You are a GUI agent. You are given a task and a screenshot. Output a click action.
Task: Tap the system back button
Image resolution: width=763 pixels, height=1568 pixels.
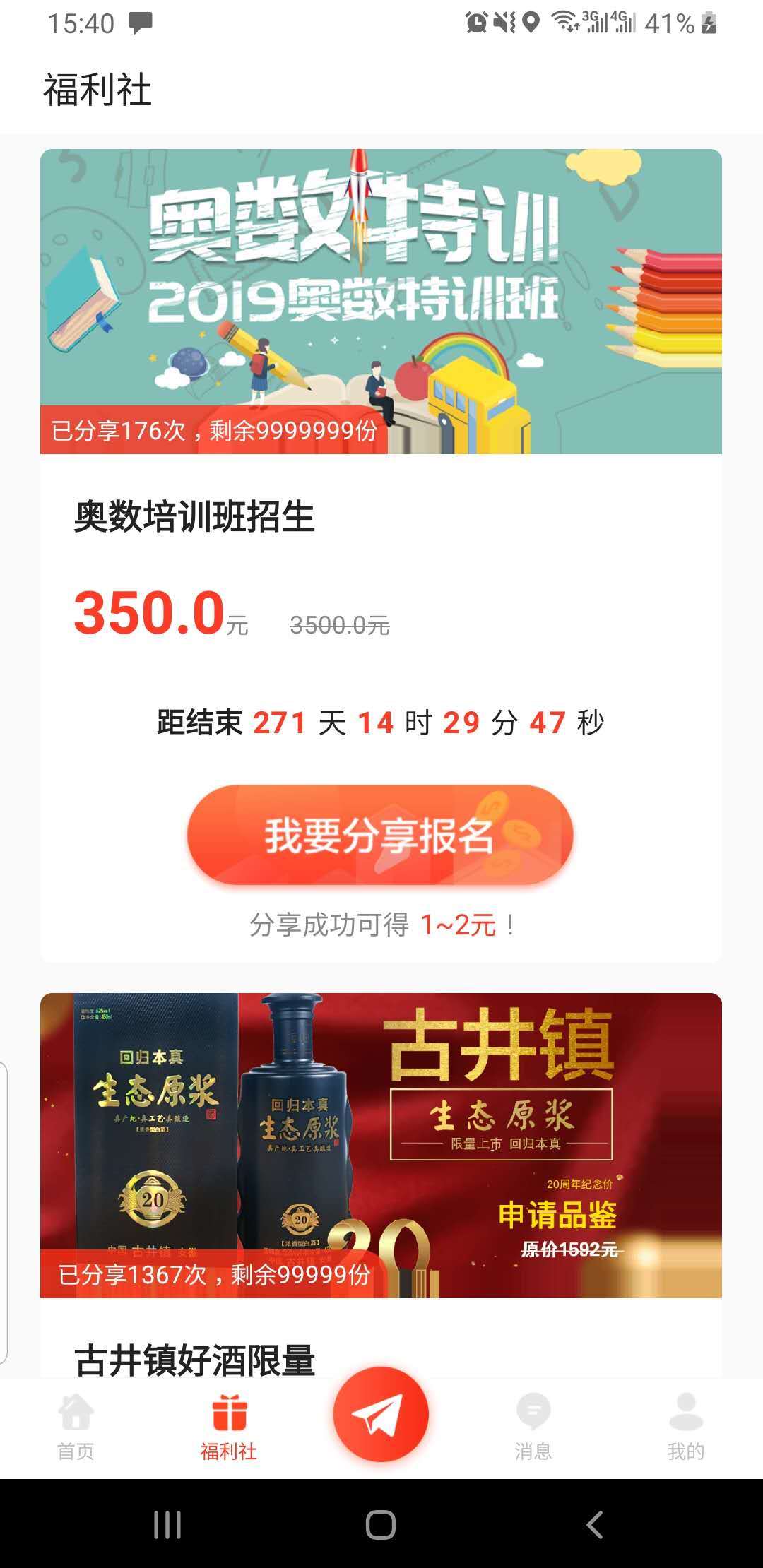click(595, 1524)
